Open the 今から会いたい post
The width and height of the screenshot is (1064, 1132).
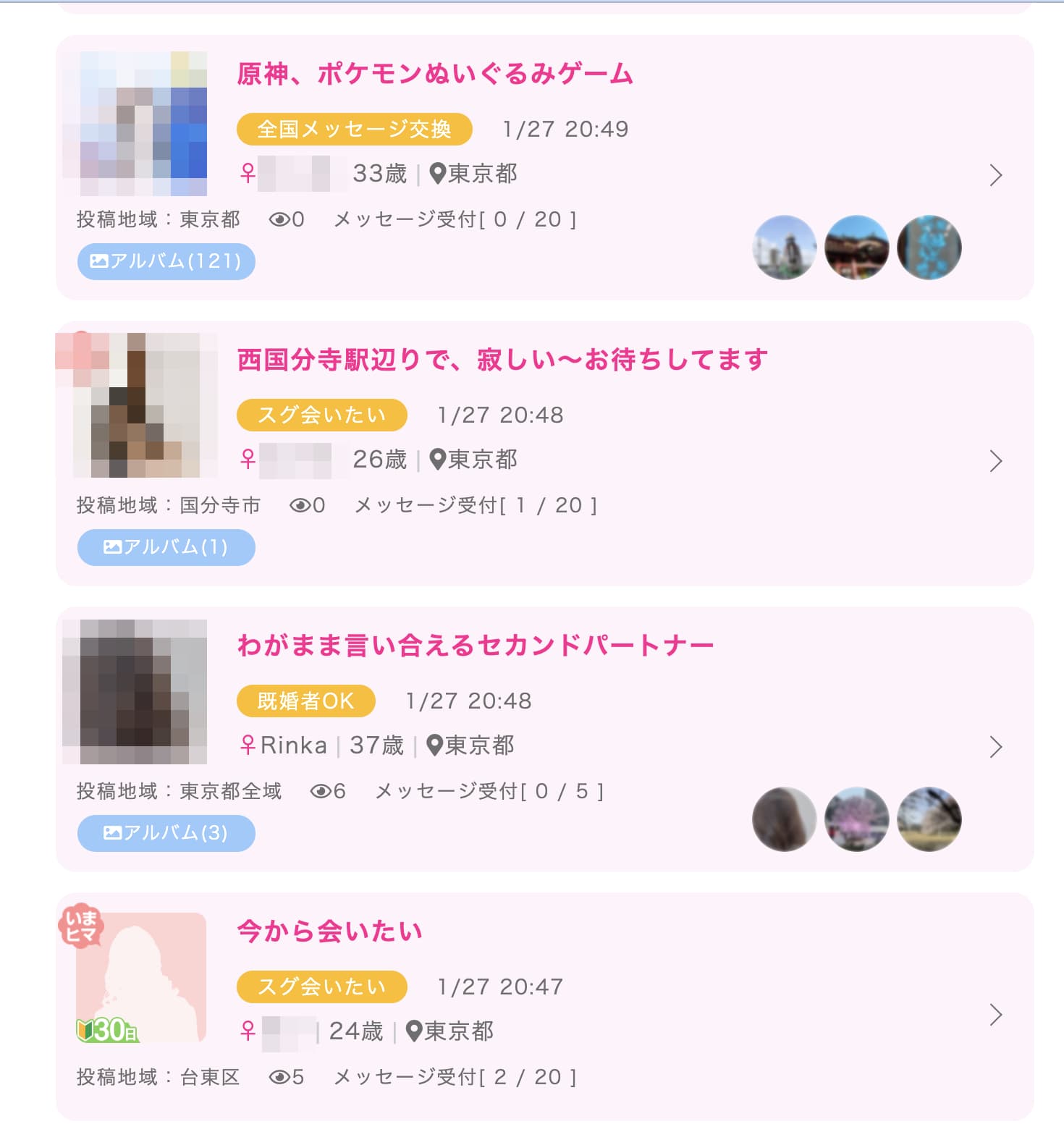329,932
